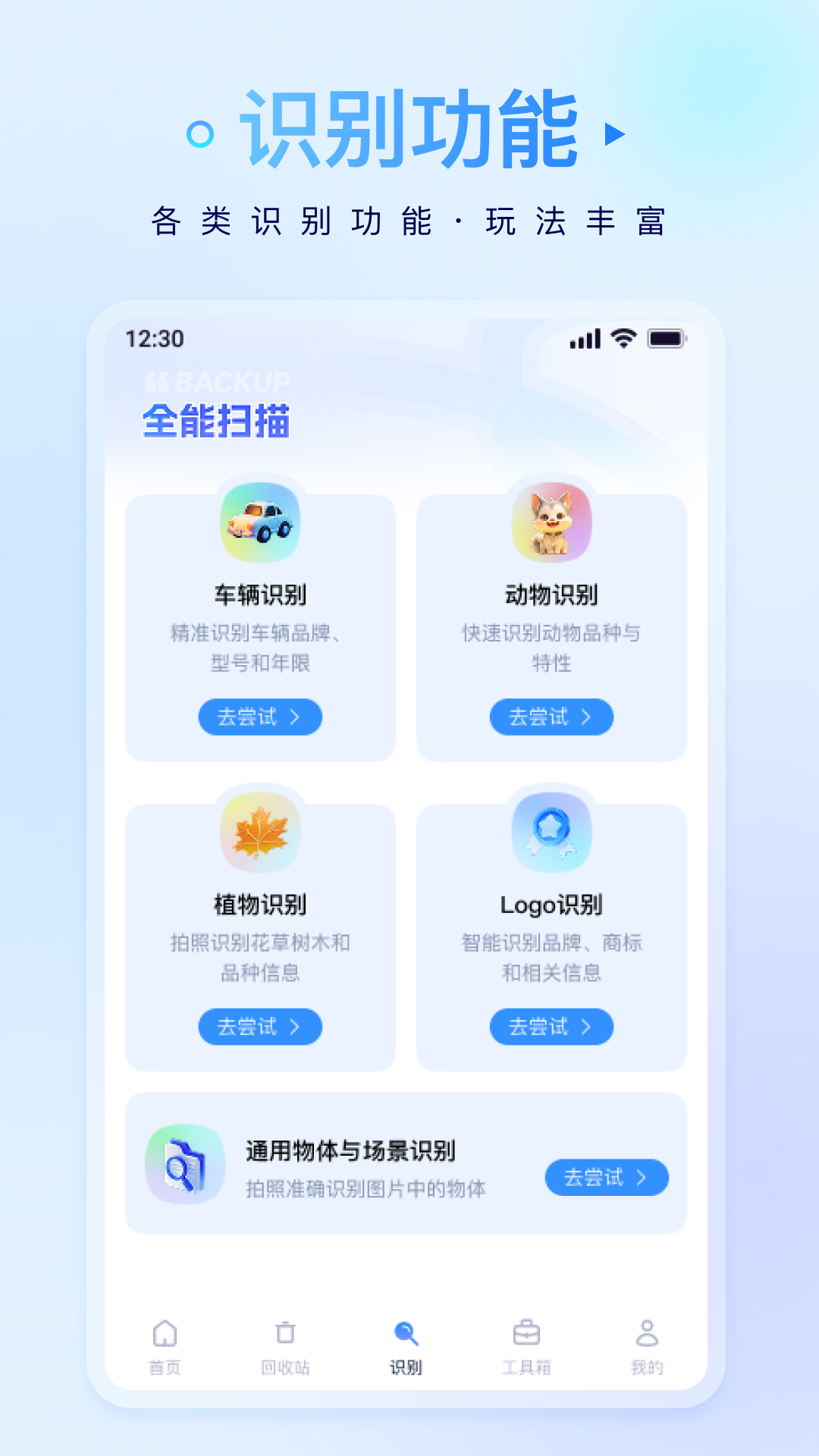Select the car icon for 车辆识别

pos(261,523)
